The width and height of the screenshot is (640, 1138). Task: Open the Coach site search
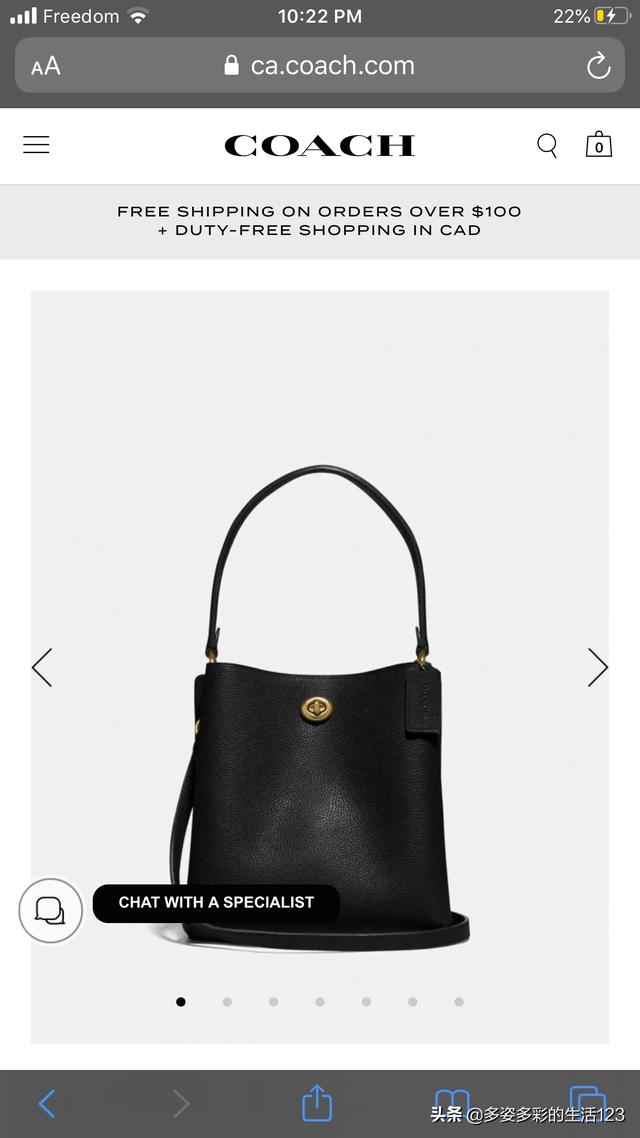[547, 145]
